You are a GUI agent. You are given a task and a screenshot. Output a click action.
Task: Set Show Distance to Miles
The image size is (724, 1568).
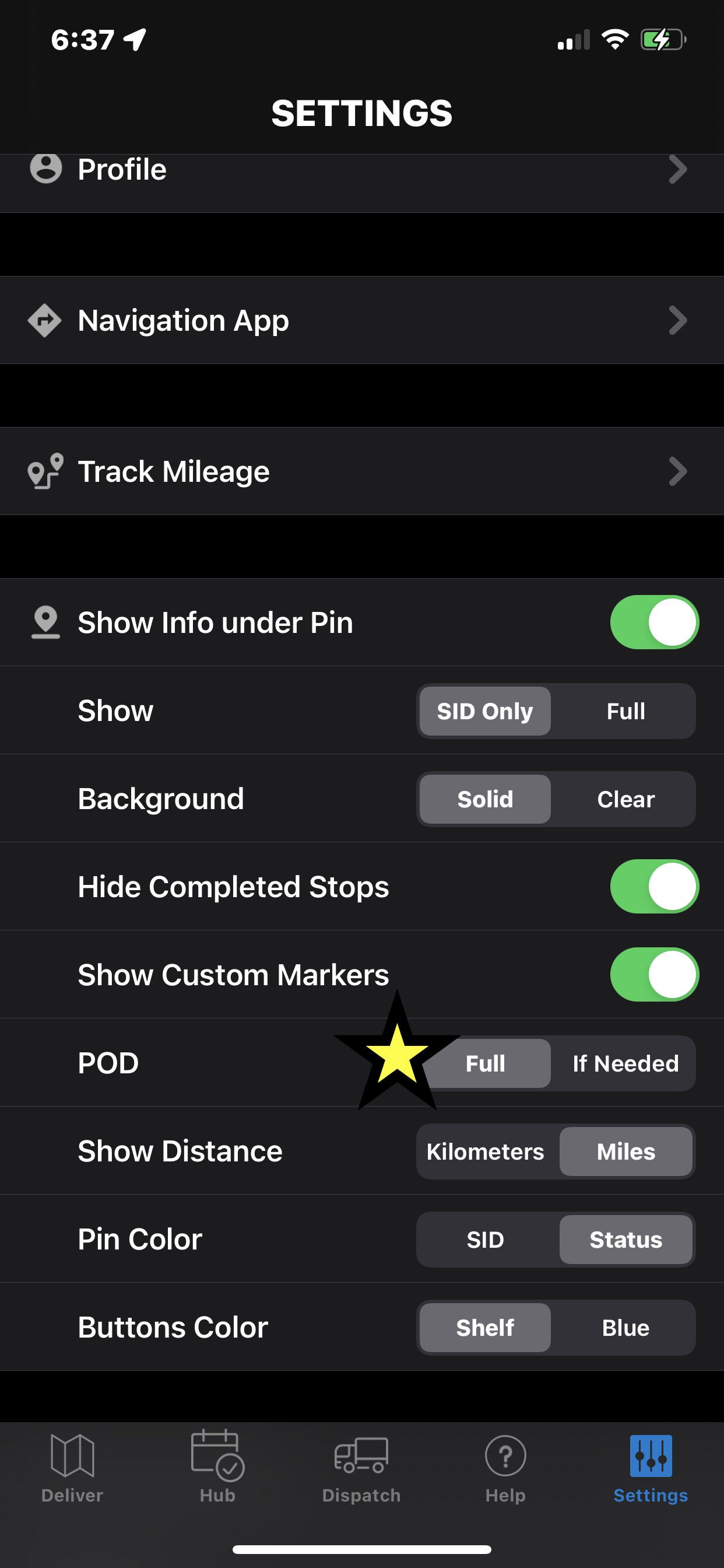pos(625,1151)
